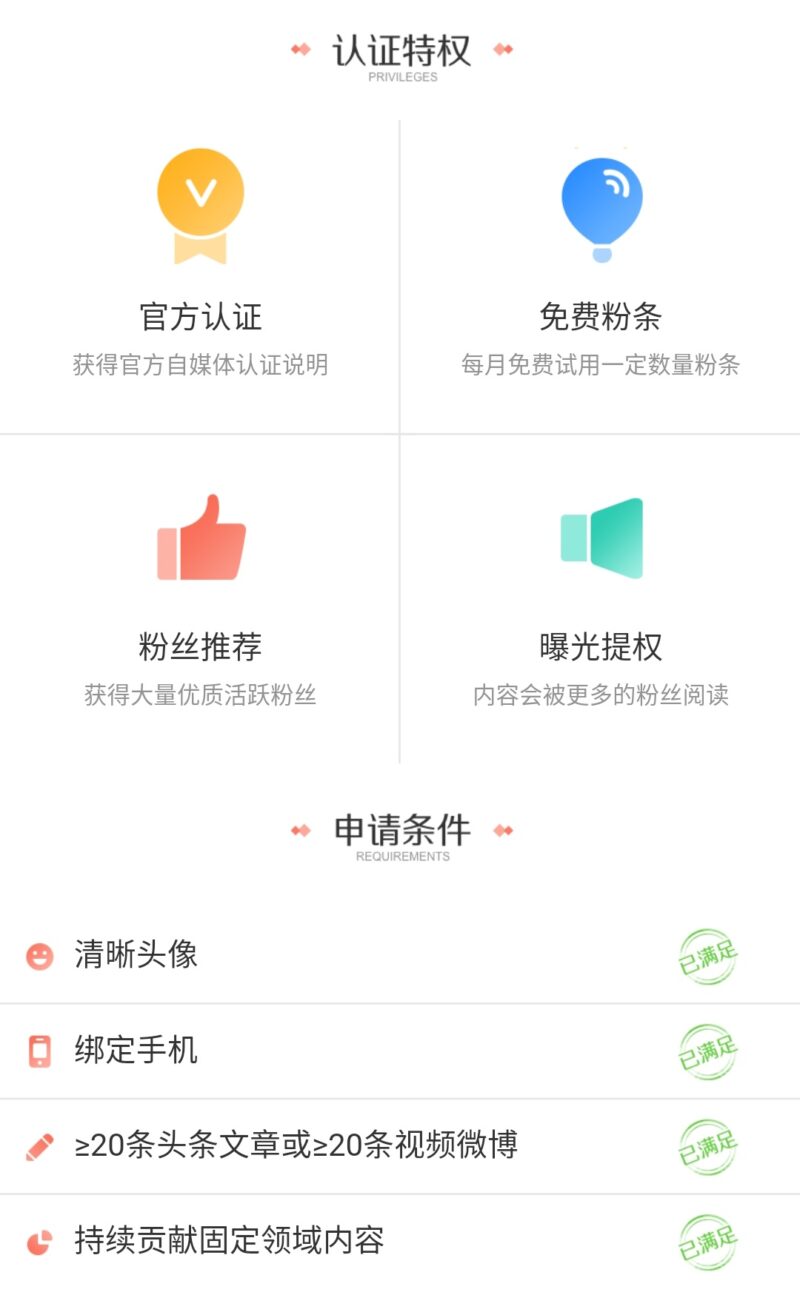Click the 曝光提权 privilege description text
Screen dimensions: 800x1295
pyautogui.click(x=603, y=696)
